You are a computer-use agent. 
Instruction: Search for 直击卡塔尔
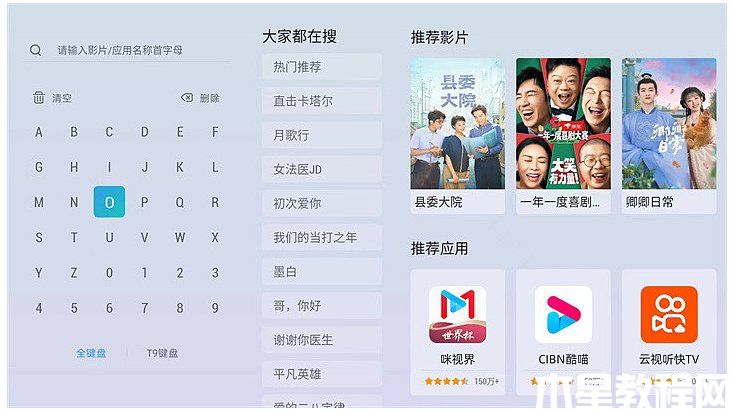tap(321, 101)
